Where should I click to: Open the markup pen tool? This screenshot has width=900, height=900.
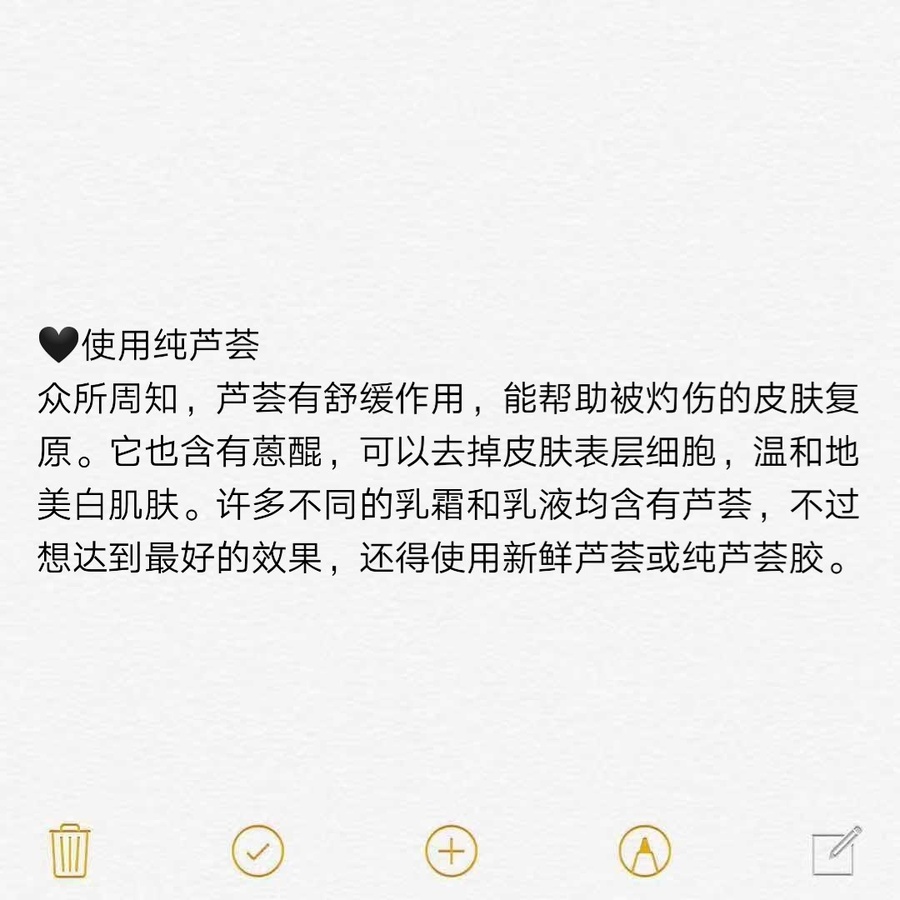[644, 852]
